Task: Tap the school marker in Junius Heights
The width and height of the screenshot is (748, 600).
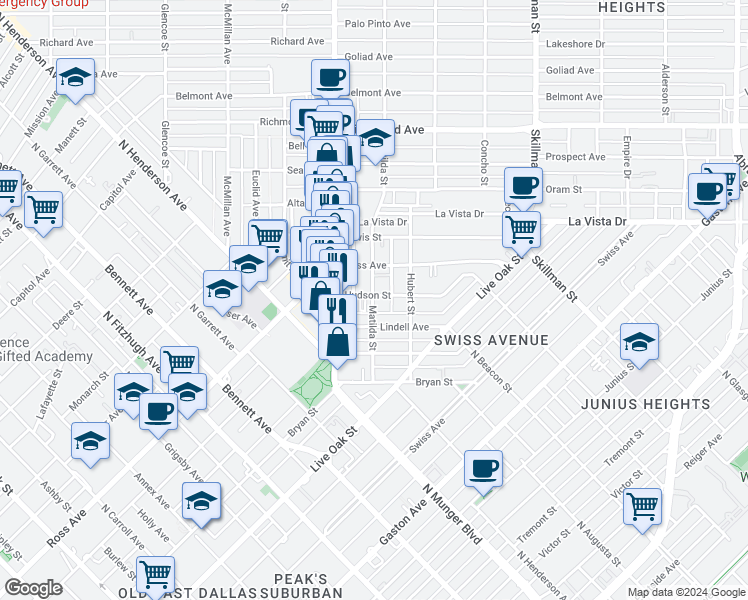Action: tap(639, 343)
